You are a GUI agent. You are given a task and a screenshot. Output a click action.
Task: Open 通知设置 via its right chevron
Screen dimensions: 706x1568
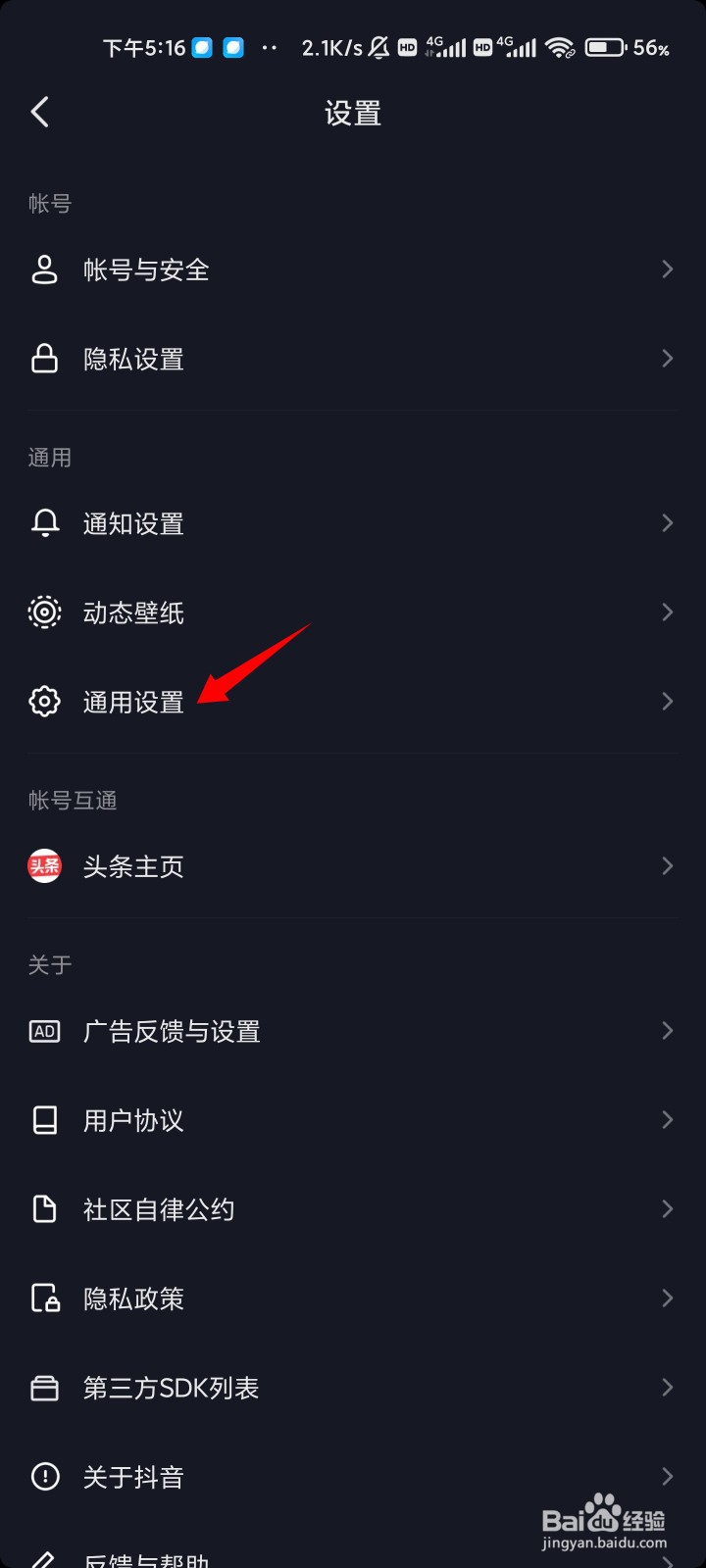tap(668, 523)
